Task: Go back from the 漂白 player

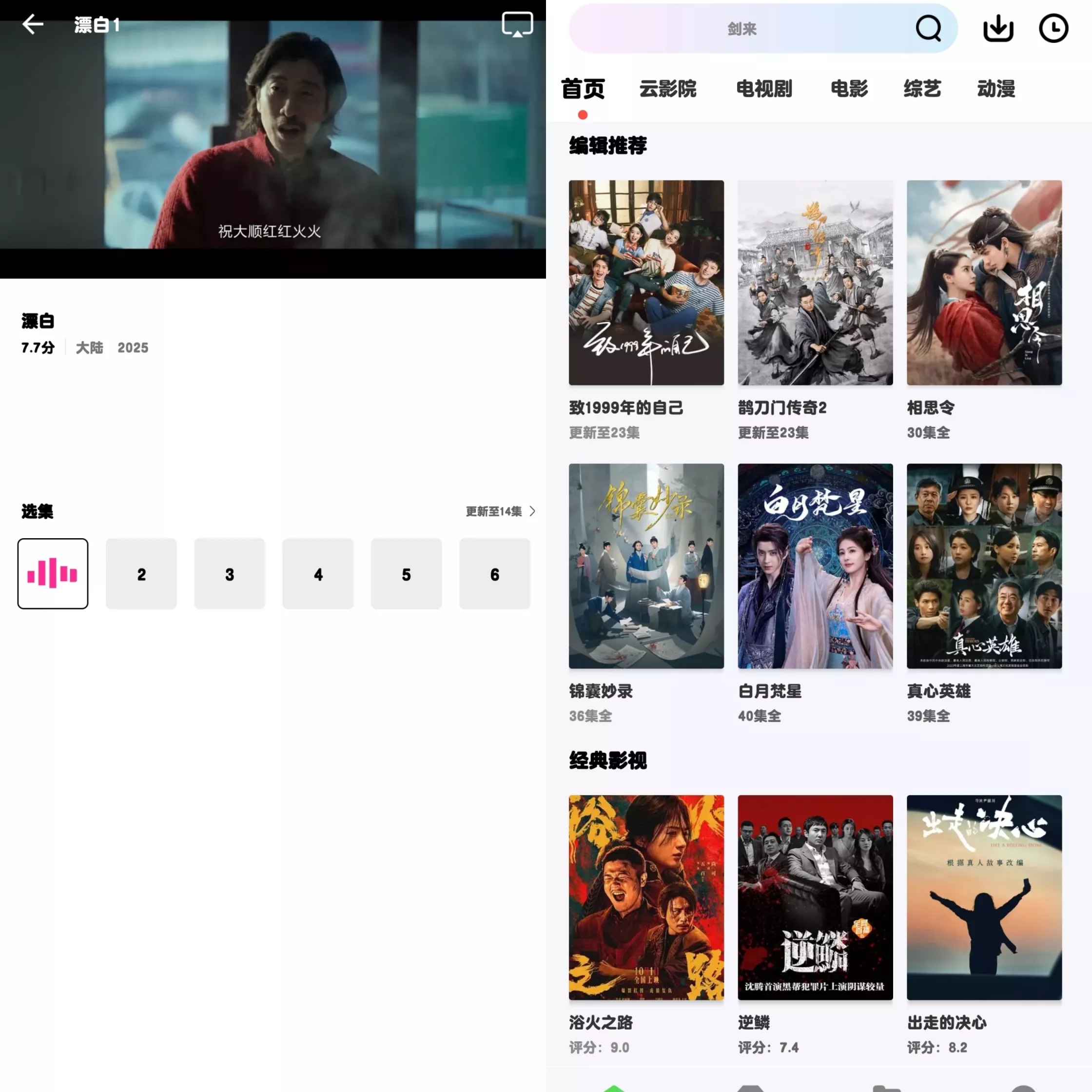Action: (33, 24)
